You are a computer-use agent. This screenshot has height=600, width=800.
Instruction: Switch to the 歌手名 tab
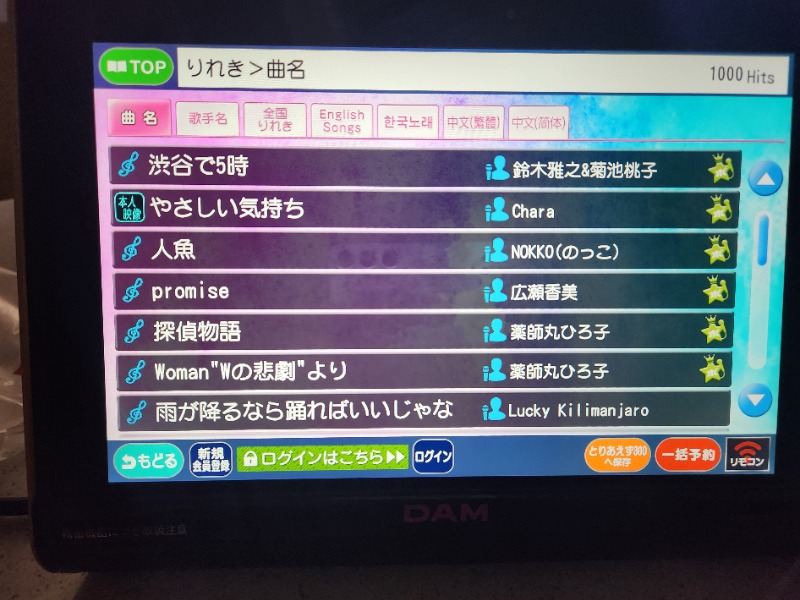(x=208, y=120)
